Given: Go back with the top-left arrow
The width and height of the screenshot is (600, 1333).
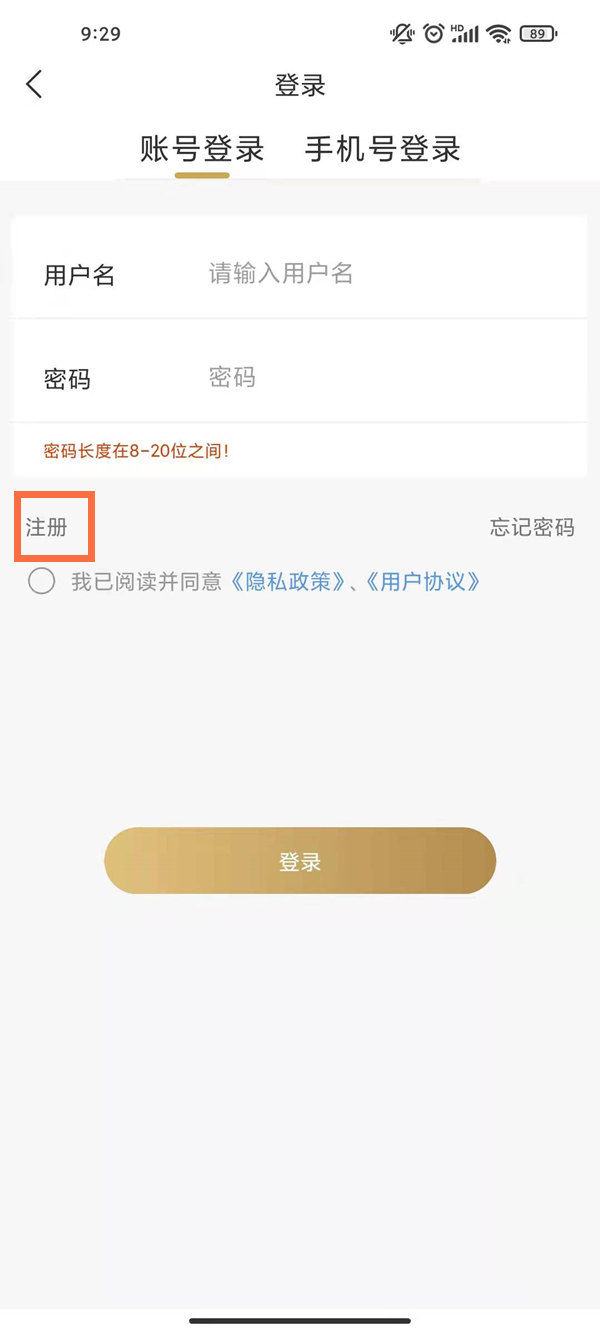Looking at the screenshot, I should coord(35,85).
